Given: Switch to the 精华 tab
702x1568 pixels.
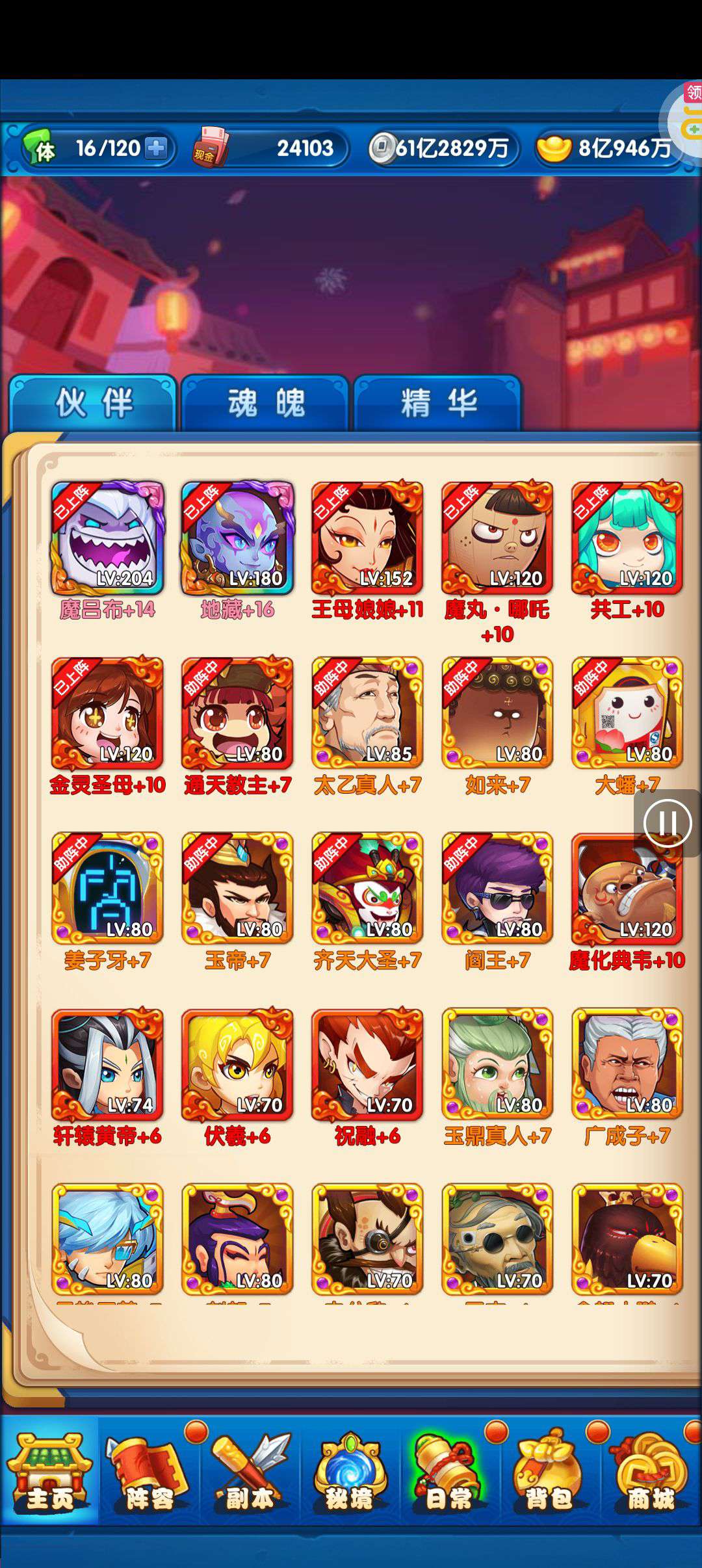Looking at the screenshot, I should [437, 403].
